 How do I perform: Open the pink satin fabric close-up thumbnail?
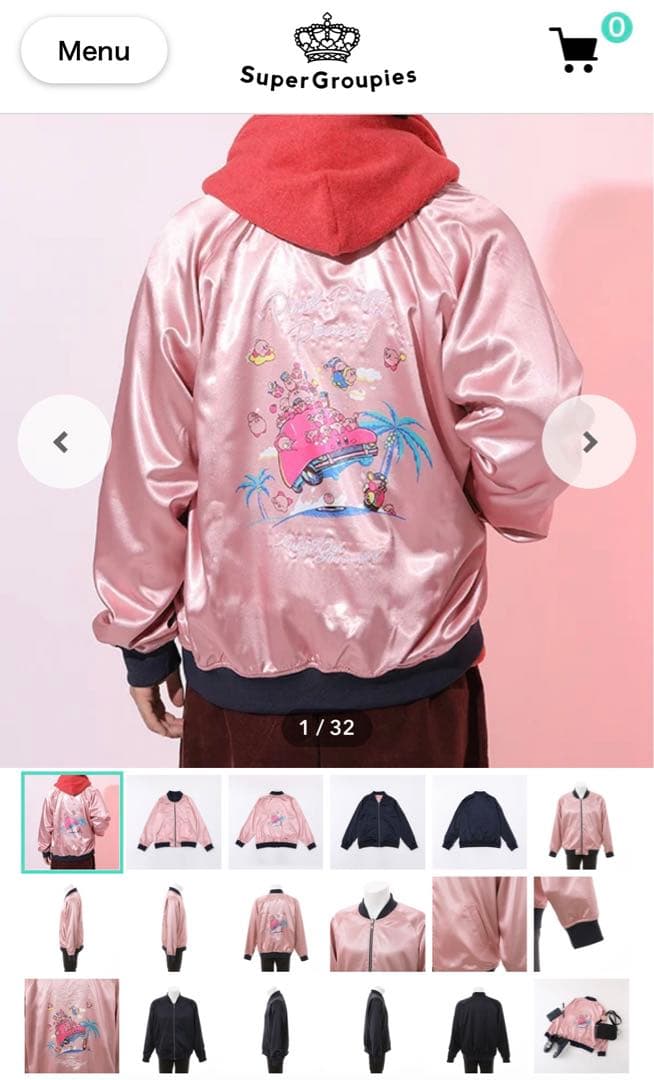click(479, 924)
